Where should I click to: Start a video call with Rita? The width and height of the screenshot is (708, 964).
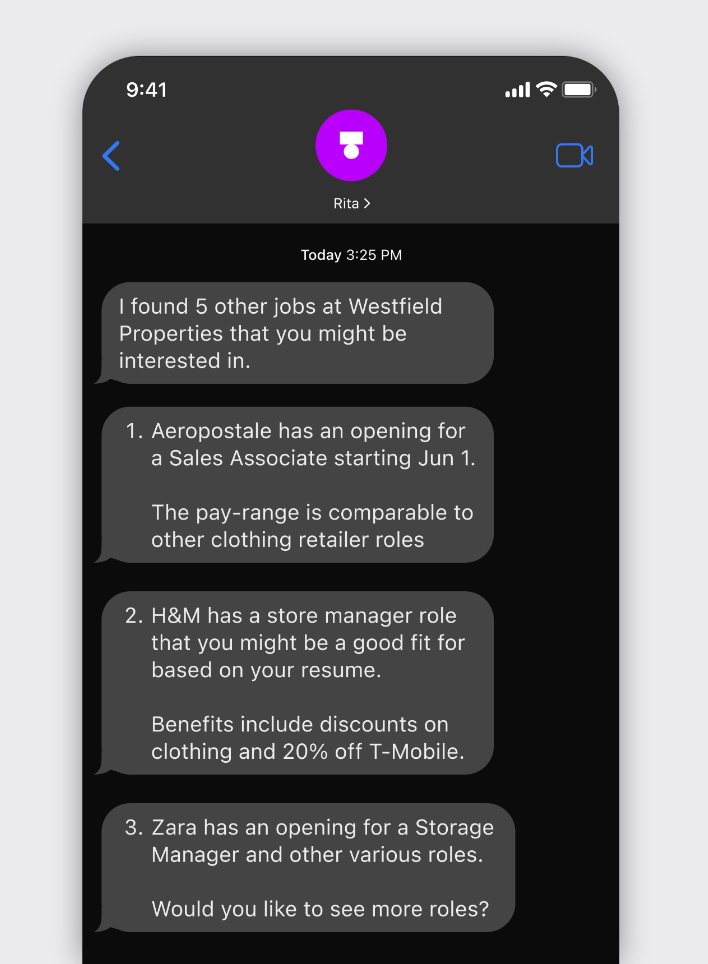pyautogui.click(x=574, y=156)
